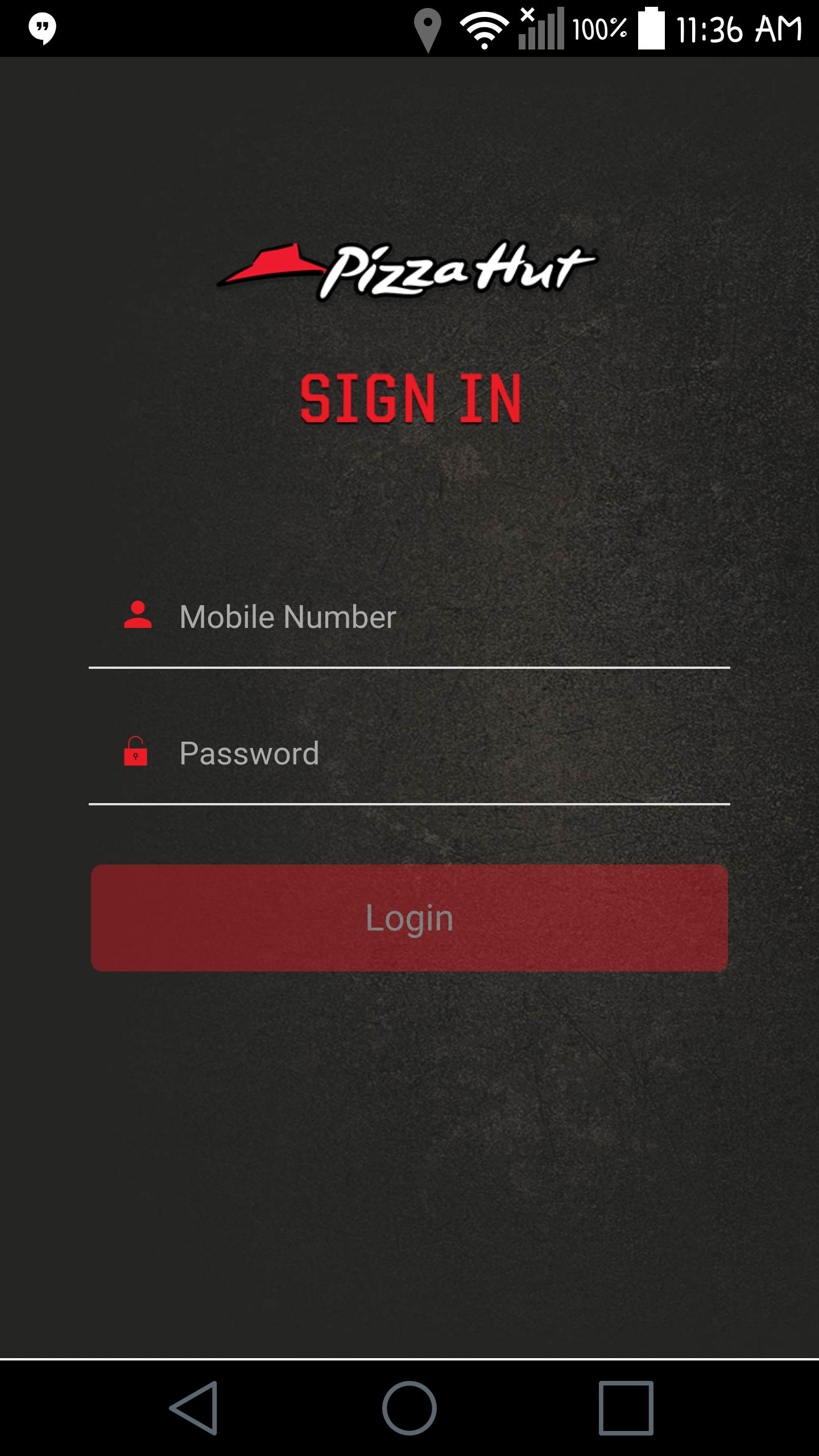Tap the Login button
The width and height of the screenshot is (819, 1456).
coord(409,918)
